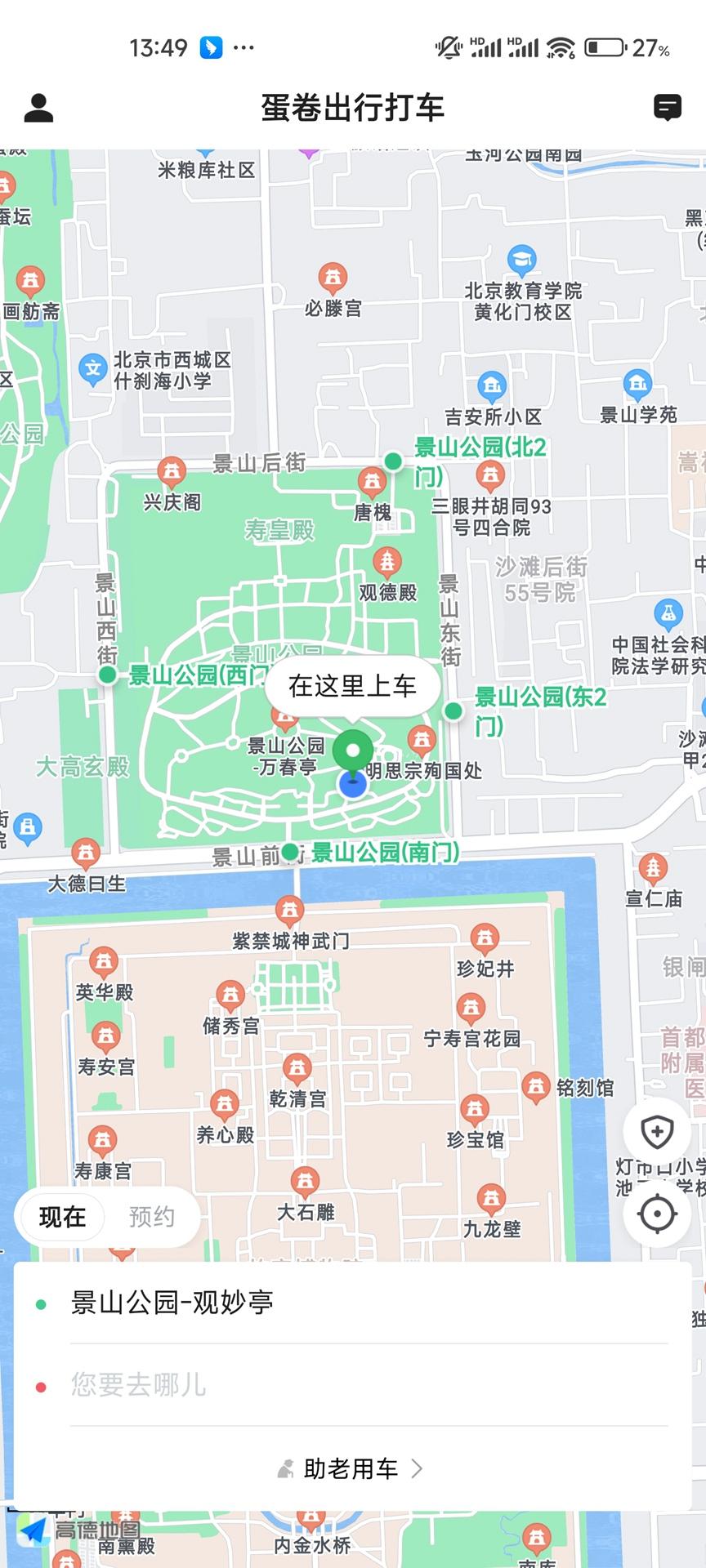Tap the 在这里上车 pickup bubble
706x1568 pixels.
coord(355,687)
